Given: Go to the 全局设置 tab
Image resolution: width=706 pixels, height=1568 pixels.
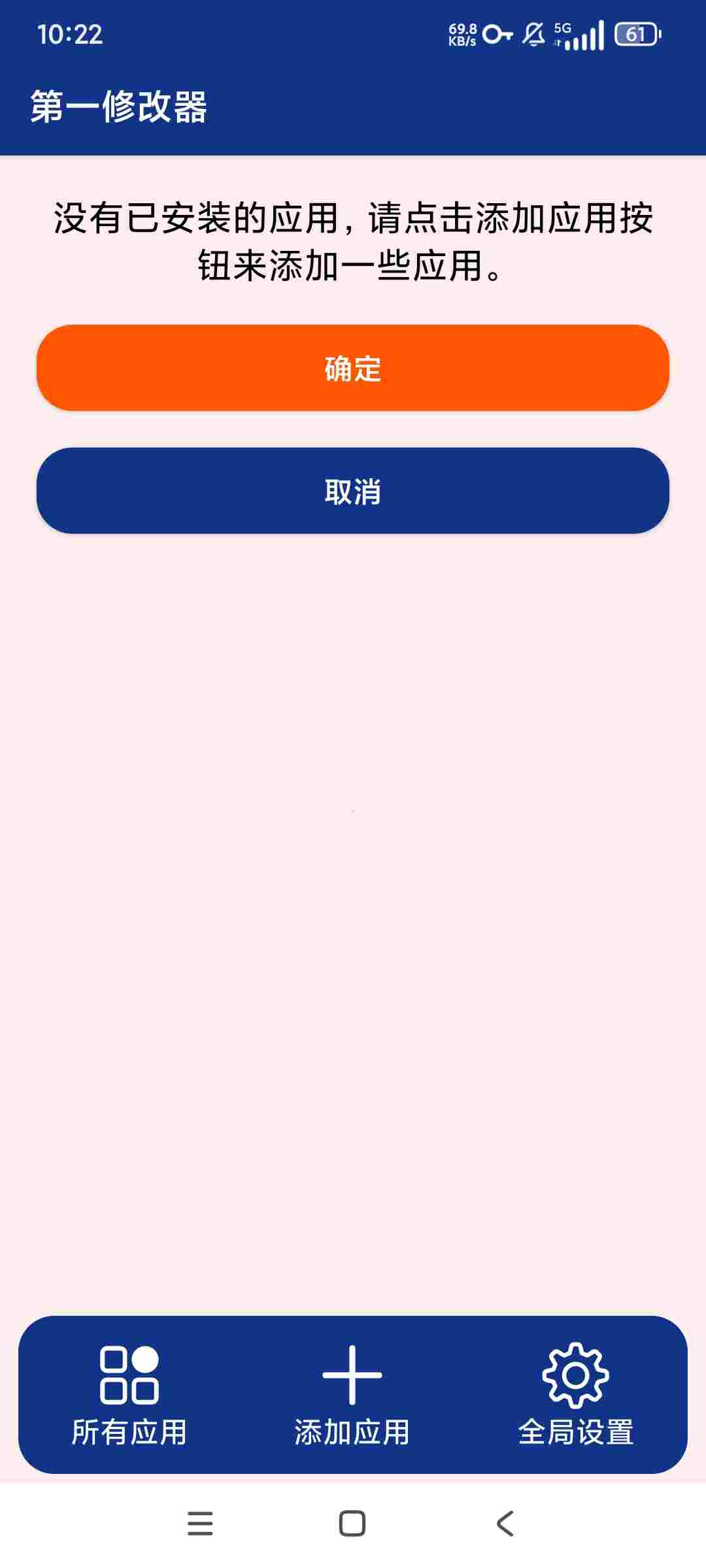Looking at the screenshot, I should point(576,1395).
